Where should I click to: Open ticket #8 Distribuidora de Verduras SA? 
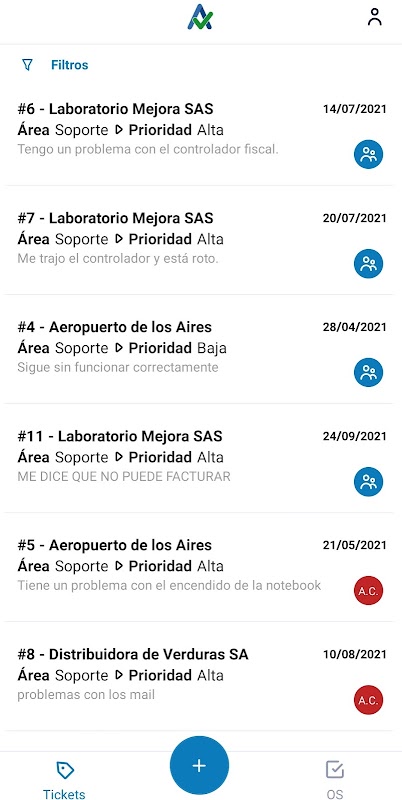[x=199, y=677]
